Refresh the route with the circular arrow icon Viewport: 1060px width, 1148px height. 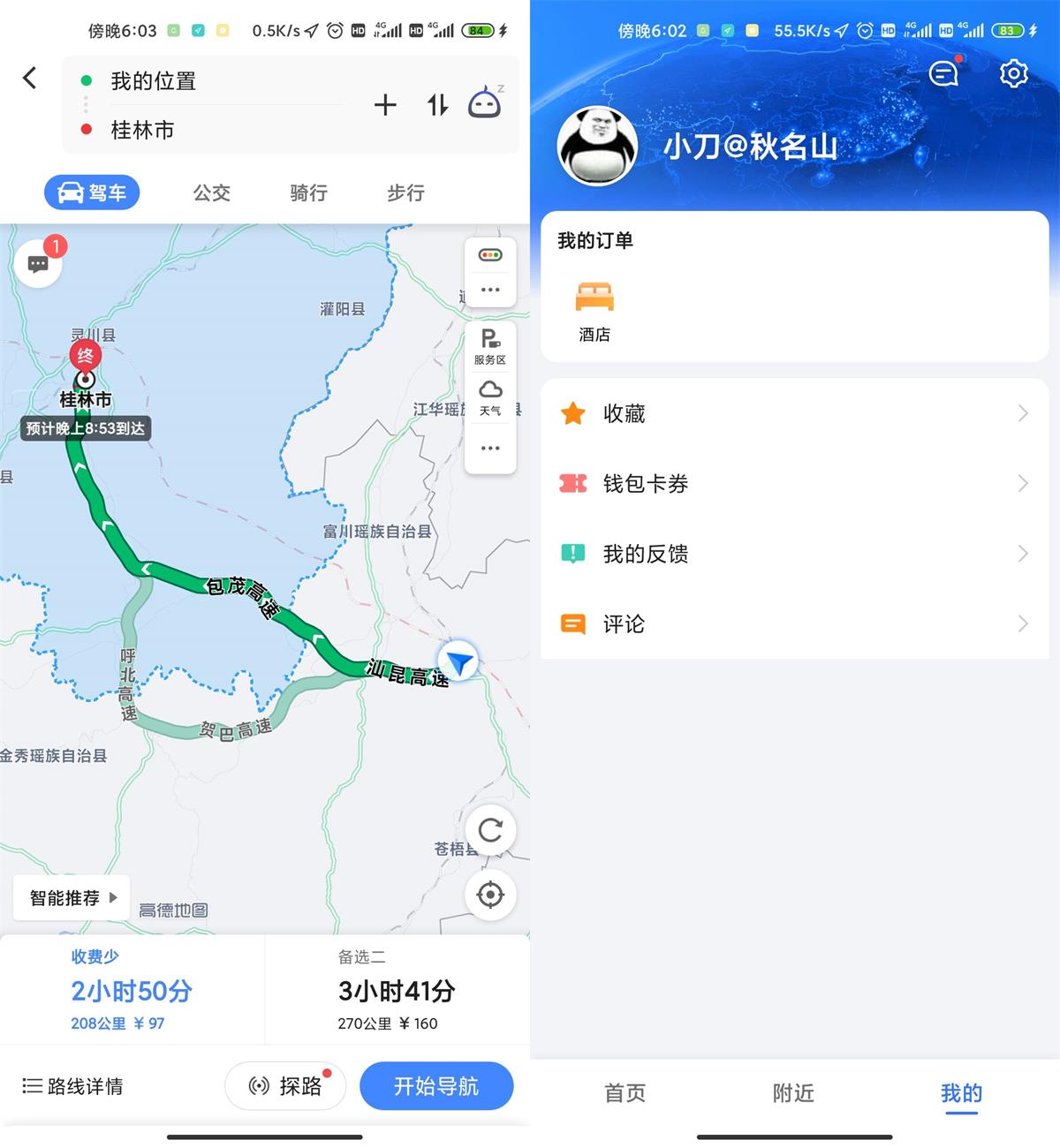point(490,830)
